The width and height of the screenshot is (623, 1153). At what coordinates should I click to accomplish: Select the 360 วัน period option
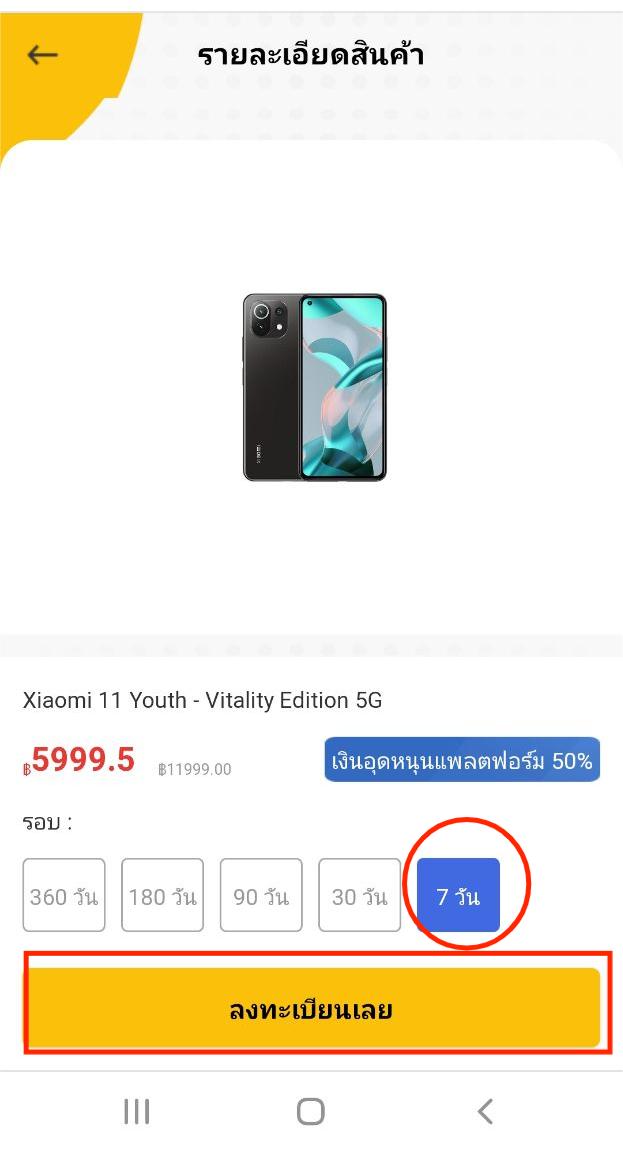pos(64,896)
